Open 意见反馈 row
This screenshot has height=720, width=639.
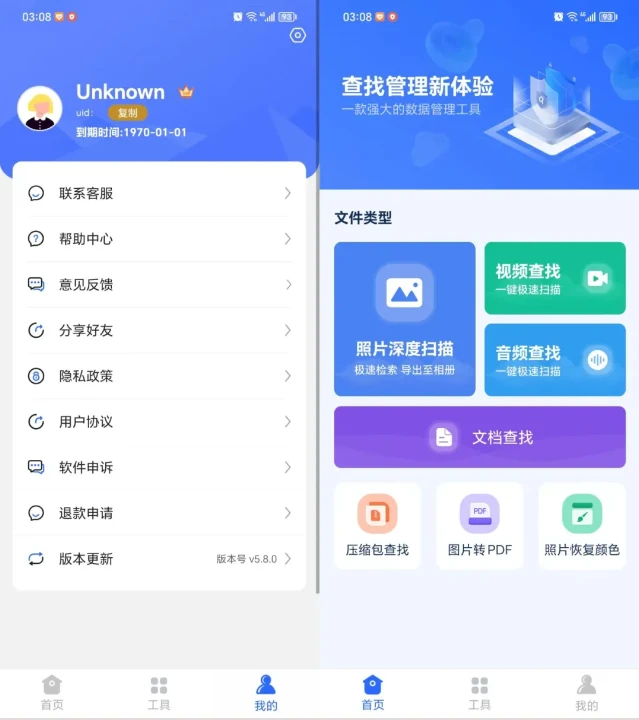point(159,285)
